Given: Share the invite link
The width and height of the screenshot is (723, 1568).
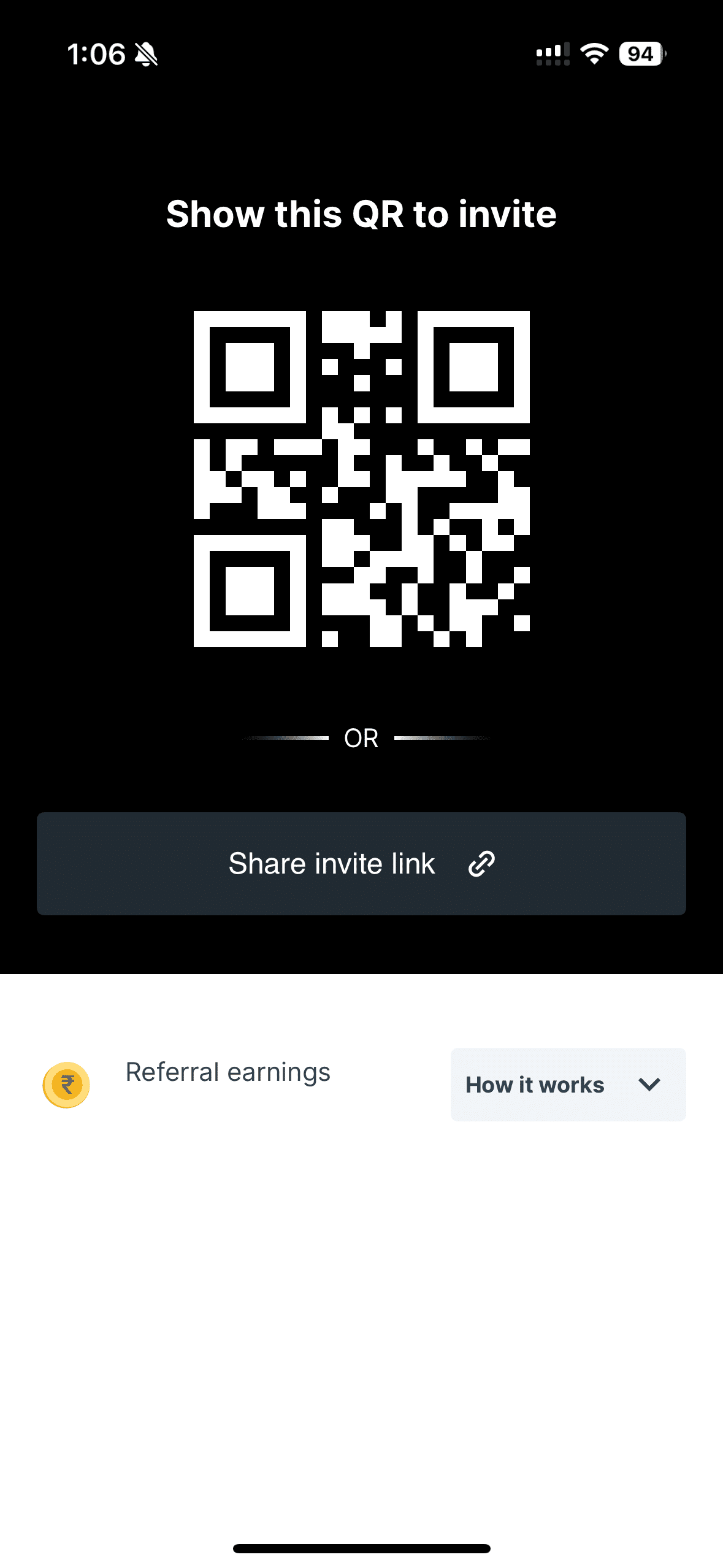Looking at the screenshot, I should (361, 863).
